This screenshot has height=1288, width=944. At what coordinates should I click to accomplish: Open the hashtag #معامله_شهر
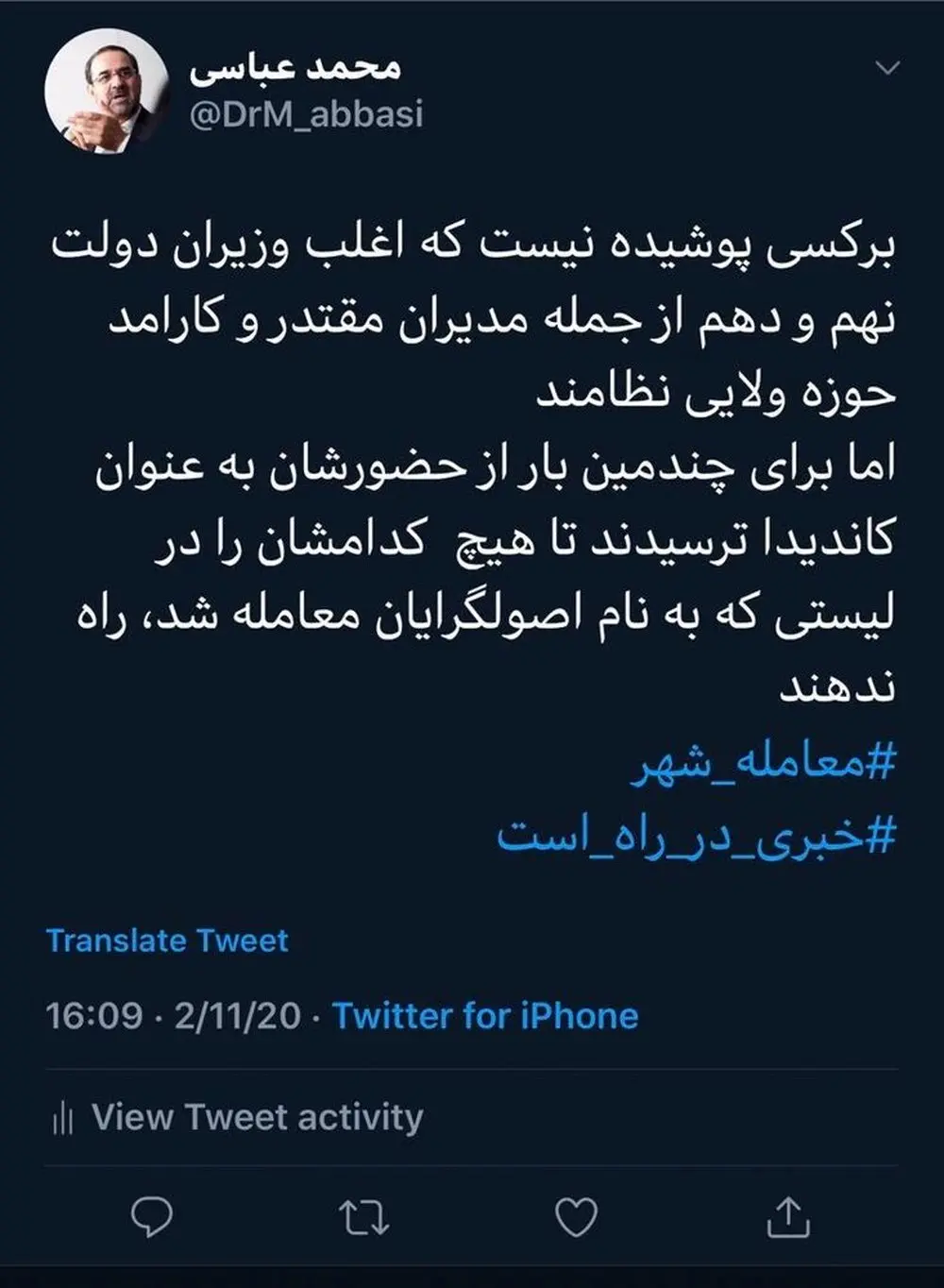pos(763,764)
